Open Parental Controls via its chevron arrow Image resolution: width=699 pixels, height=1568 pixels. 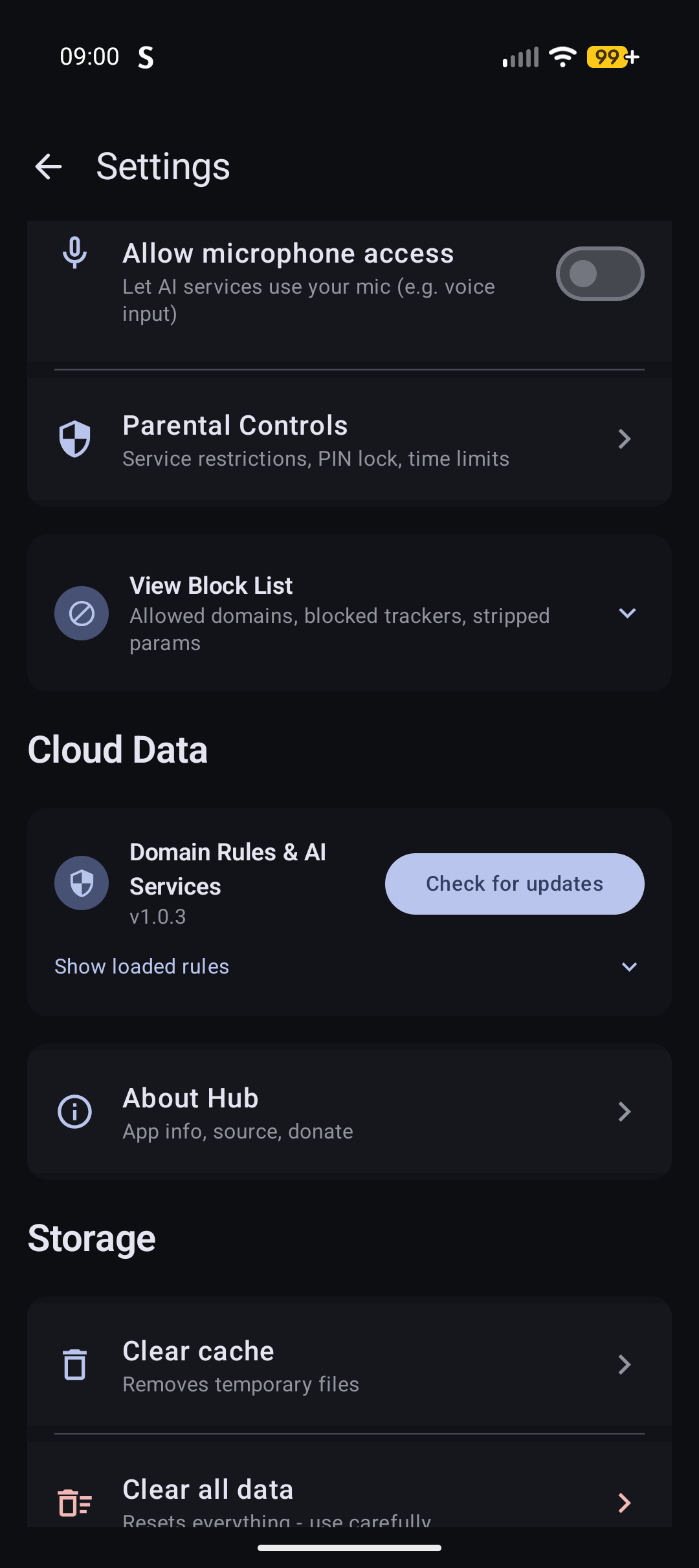point(624,439)
